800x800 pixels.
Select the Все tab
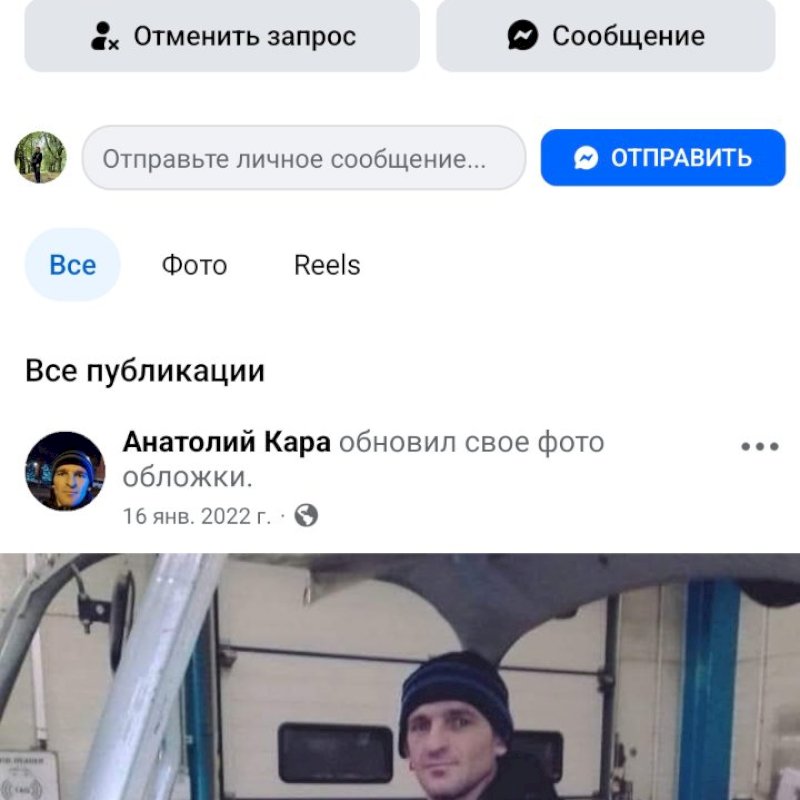point(73,265)
